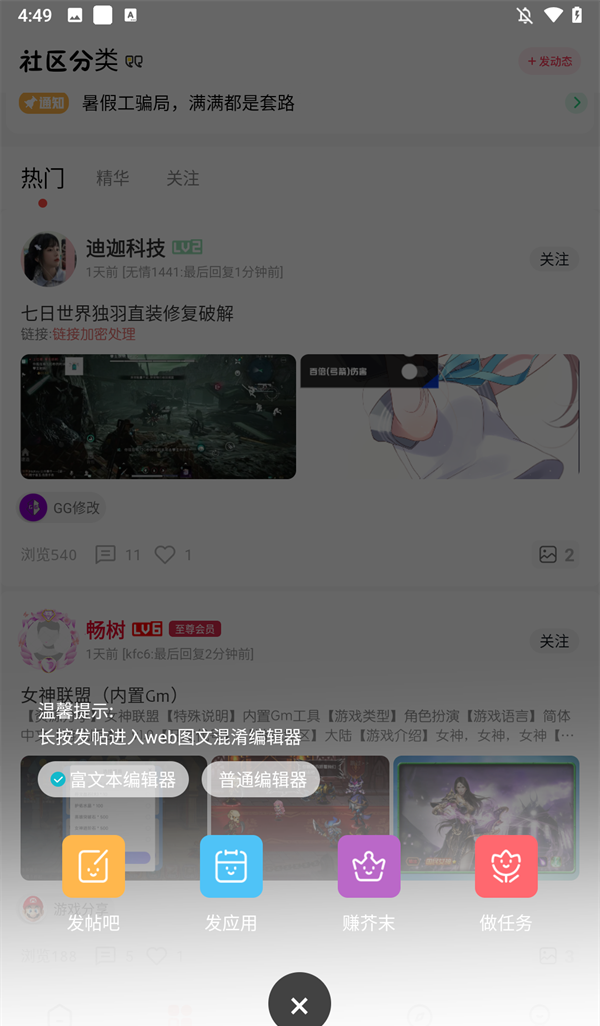Screen dimensions: 600x1026
Task: Choose the 普通编辑器 option
Action: [x=262, y=779]
